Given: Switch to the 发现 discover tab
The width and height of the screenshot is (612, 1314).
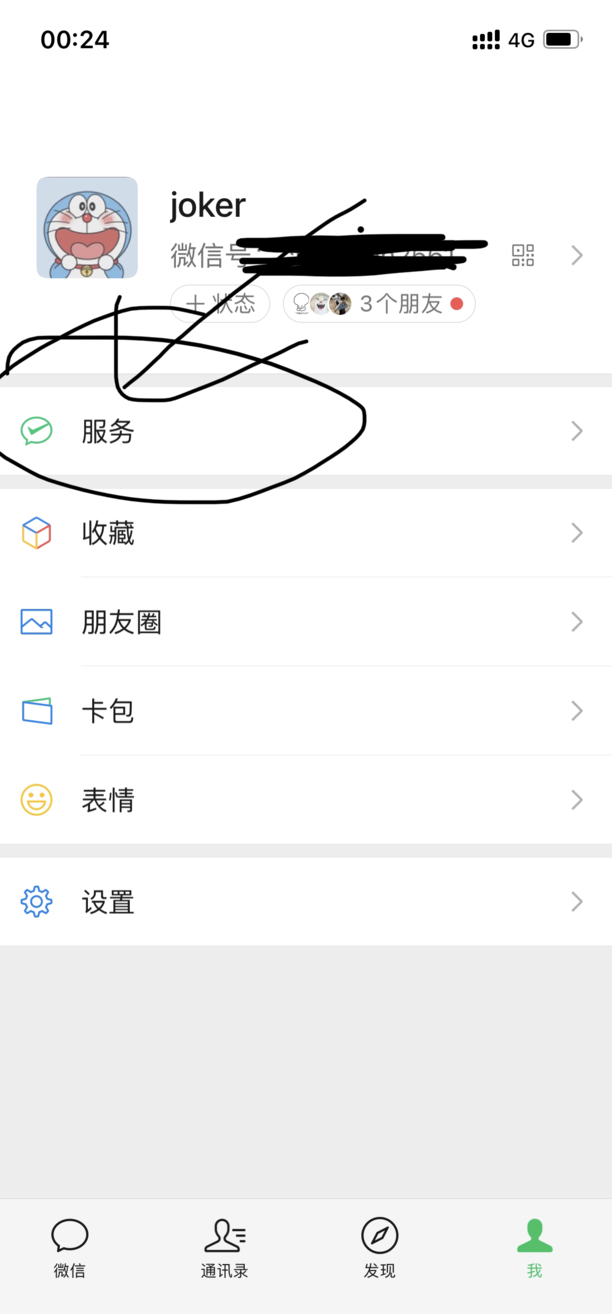Looking at the screenshot, I should [x=380, y=1248].
